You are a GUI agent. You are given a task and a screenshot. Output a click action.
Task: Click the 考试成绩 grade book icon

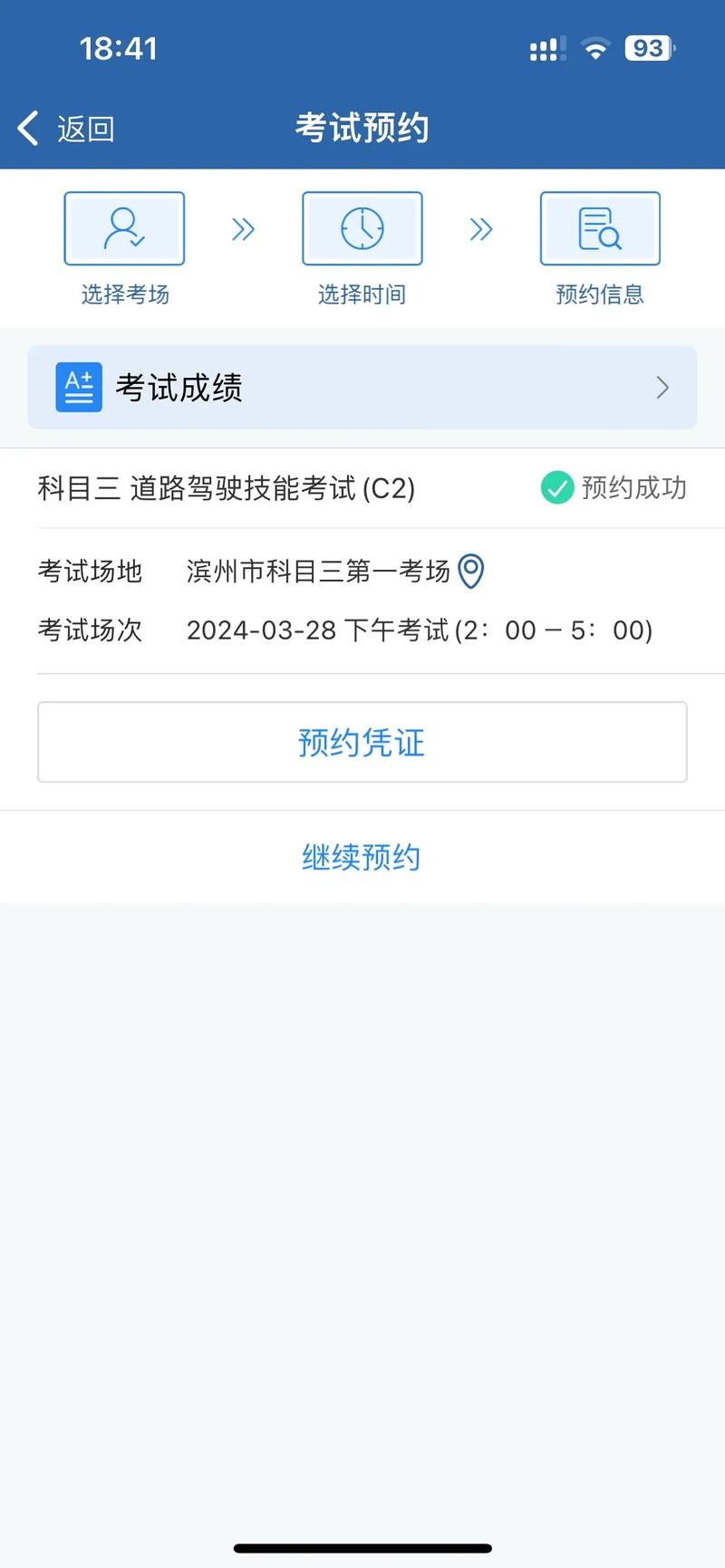[78, 387]
